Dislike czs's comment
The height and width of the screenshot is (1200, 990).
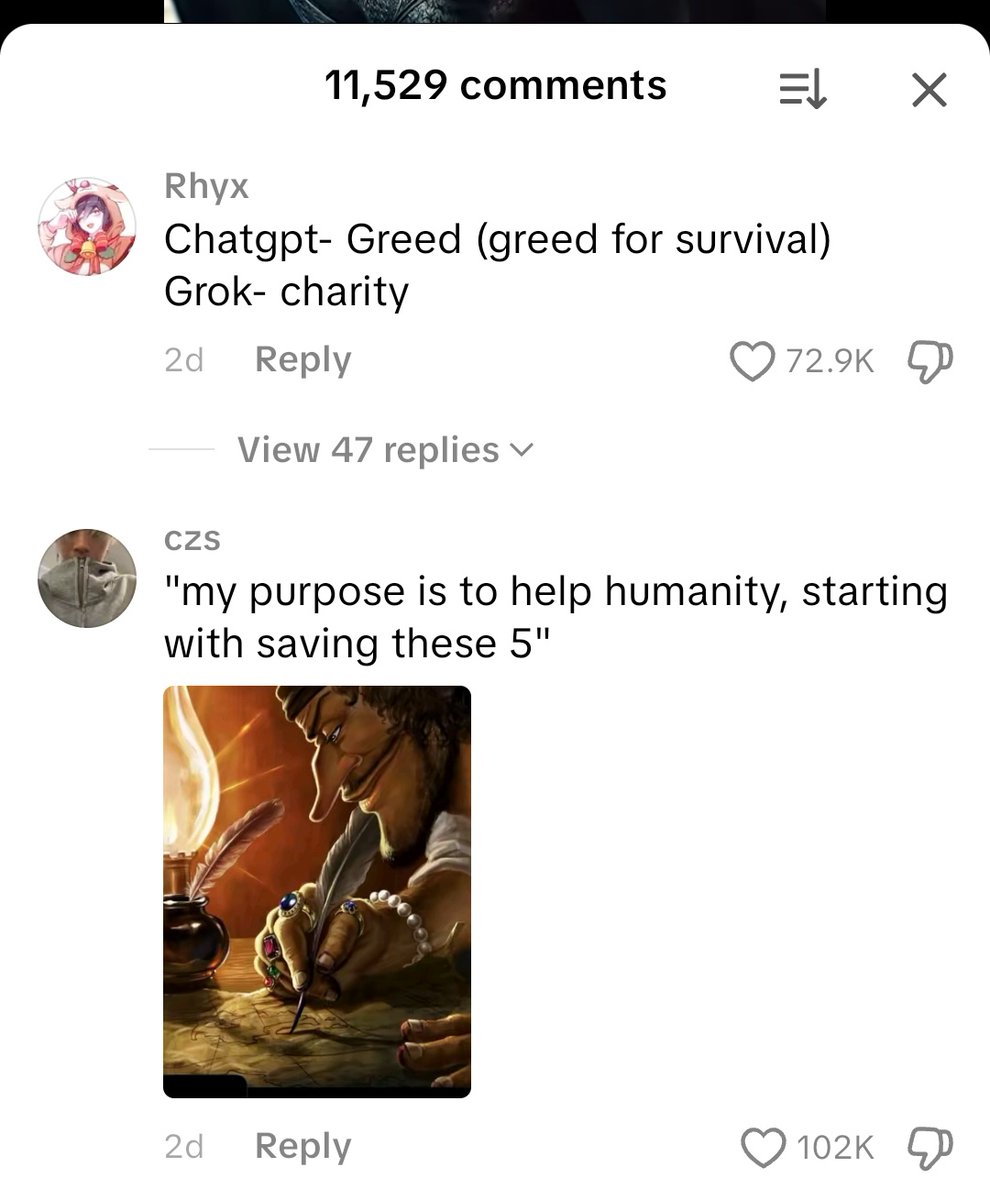(929, 1147)
